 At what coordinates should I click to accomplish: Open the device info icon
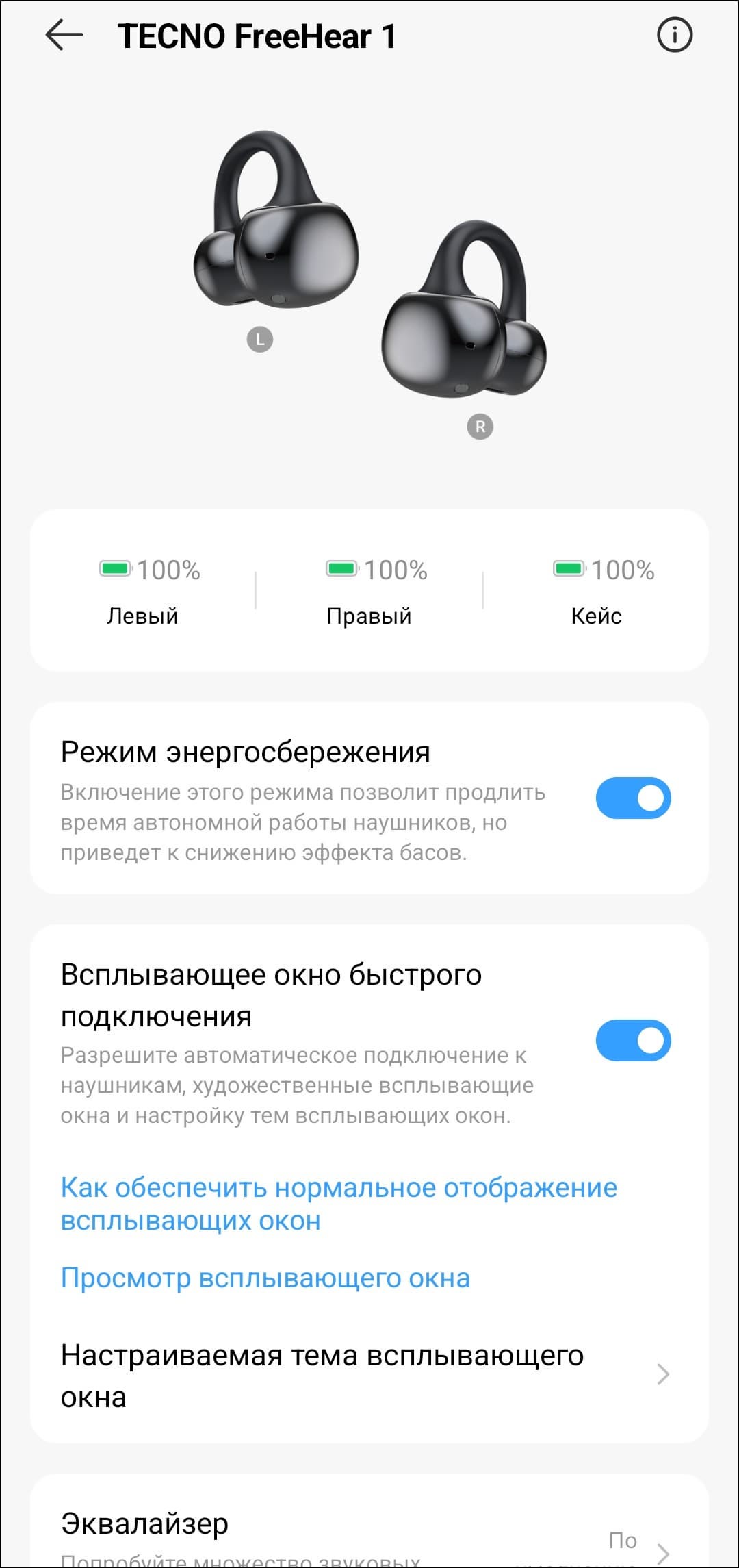[x=674, y=36]
